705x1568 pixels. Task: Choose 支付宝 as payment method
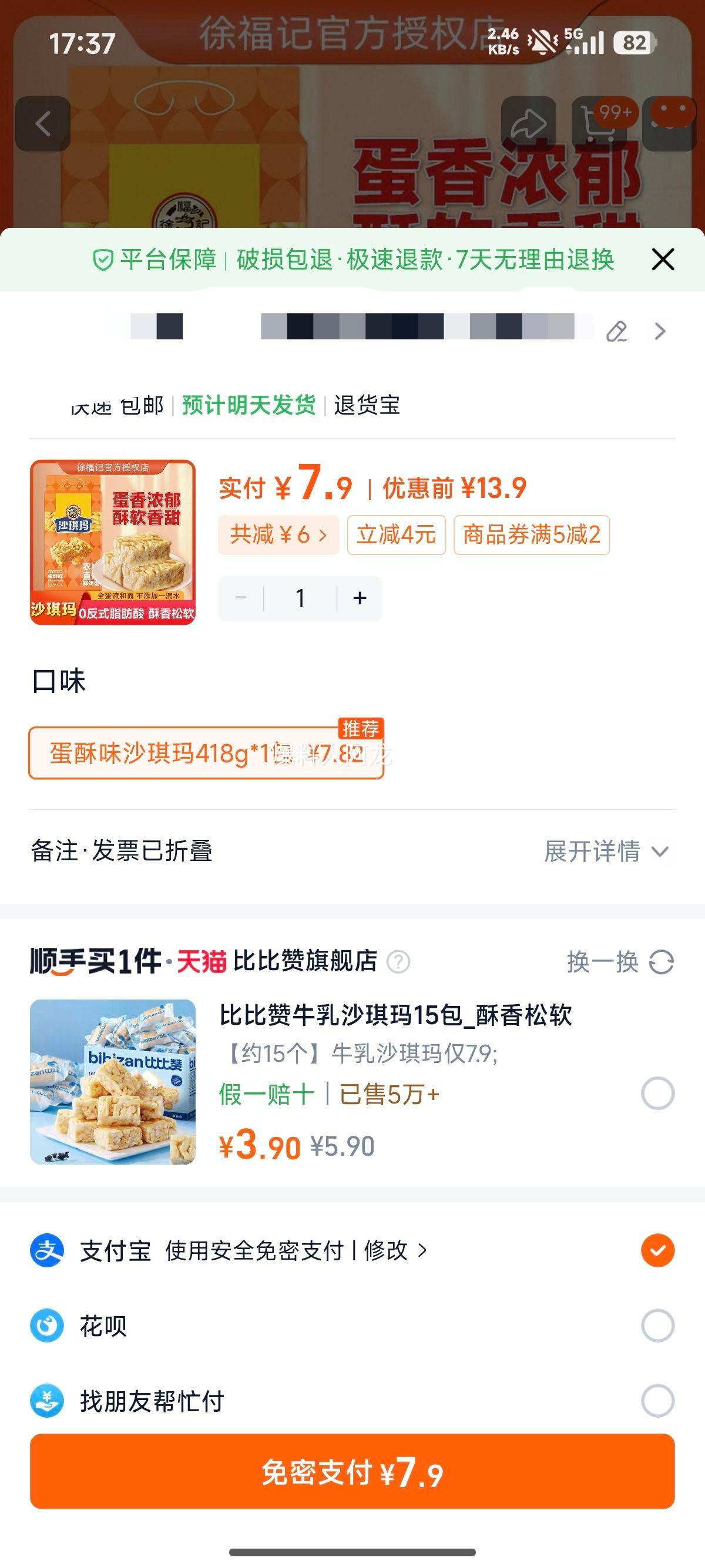tap(657, 1250)
